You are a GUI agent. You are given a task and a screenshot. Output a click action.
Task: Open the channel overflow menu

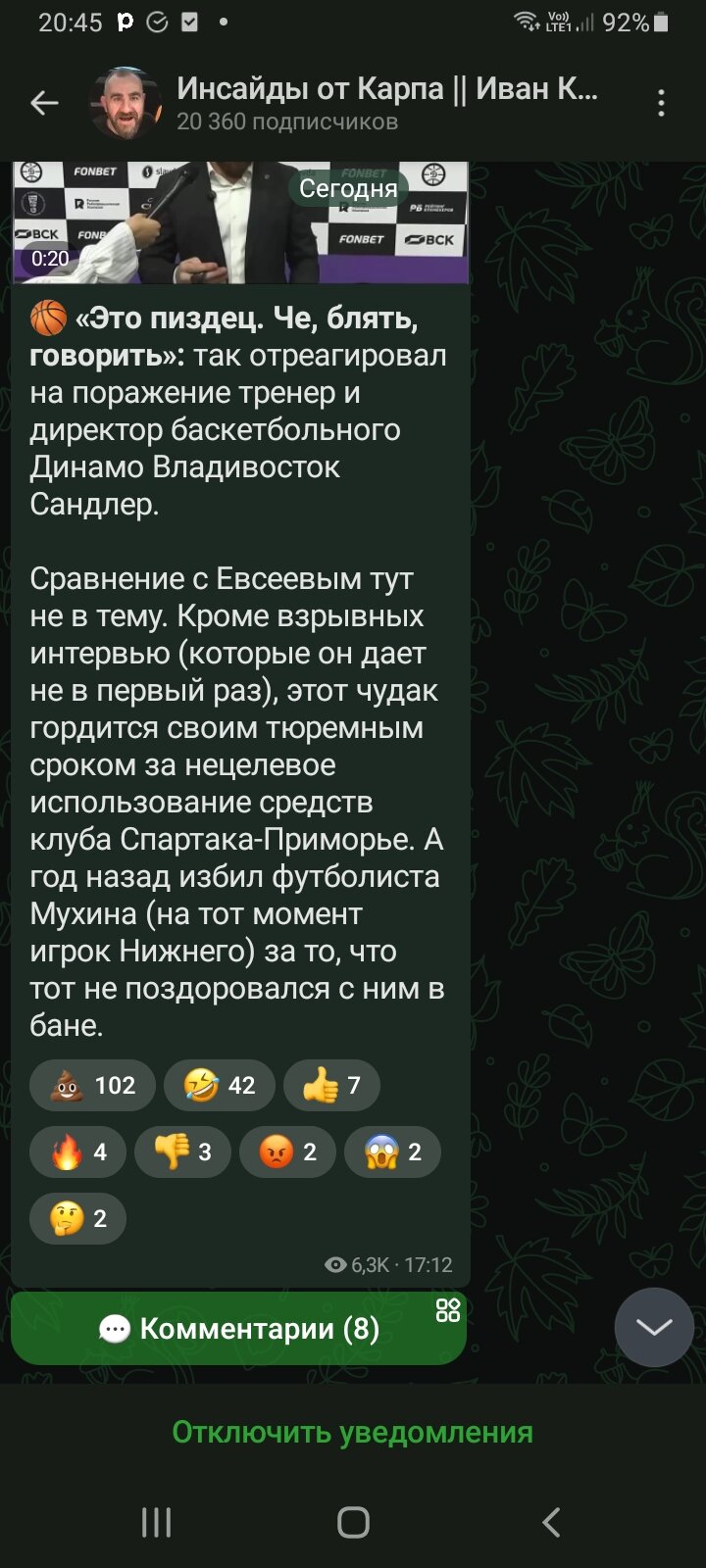661,103
